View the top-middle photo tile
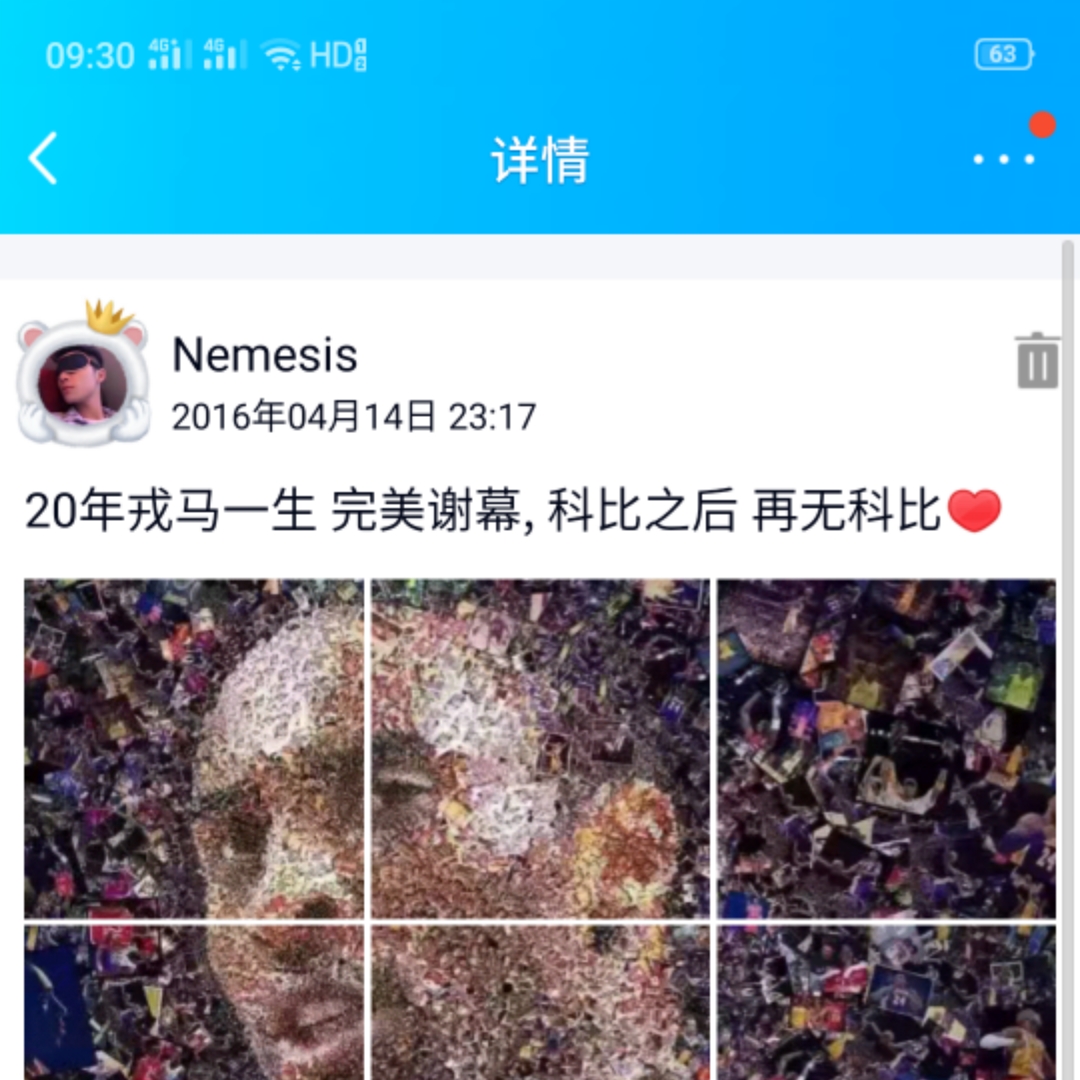 pyautogui.click(x=540, y=748)
